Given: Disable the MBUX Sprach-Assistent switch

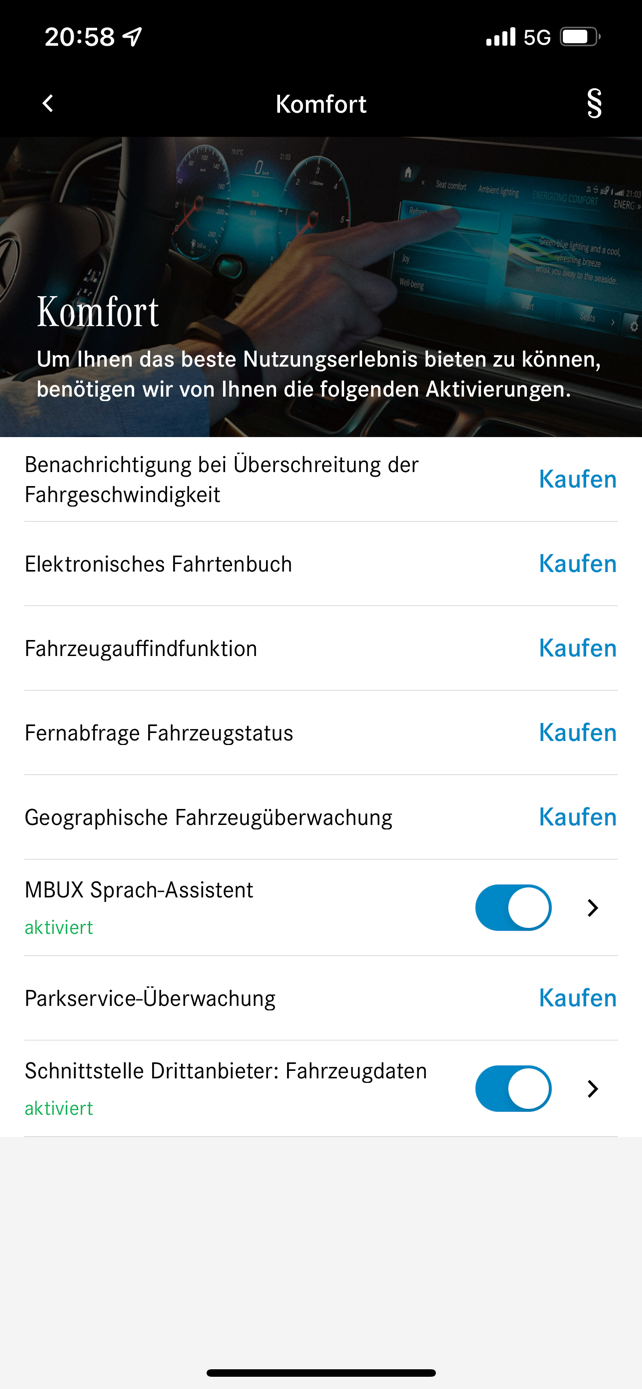Looking at the screenshot, I should [x=513, y=908].
